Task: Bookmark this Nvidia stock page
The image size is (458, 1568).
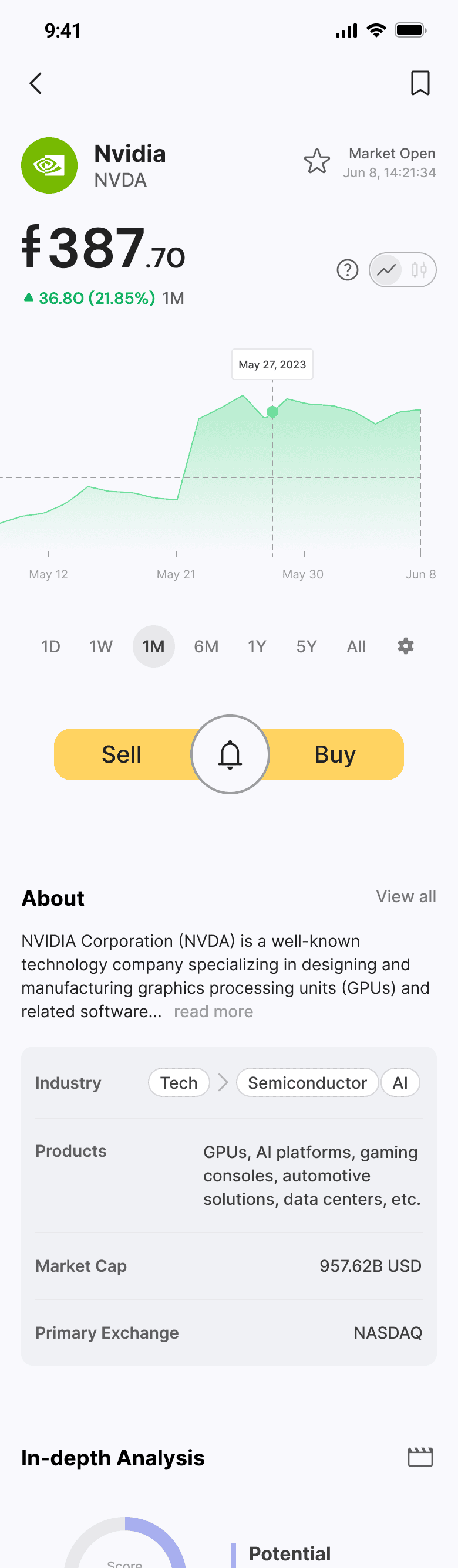Action: pos(420,83)
